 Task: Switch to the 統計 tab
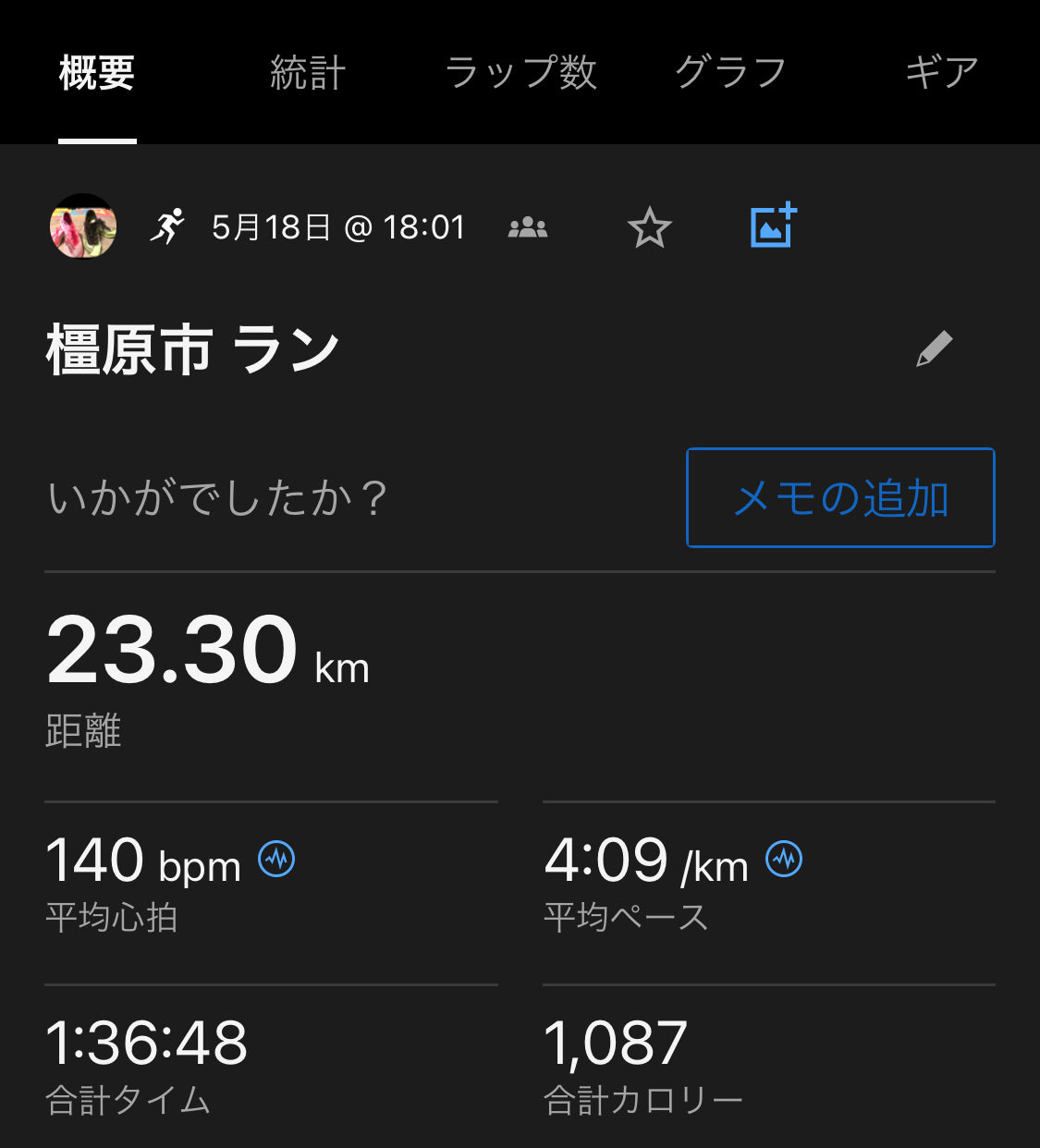(307, 73)
